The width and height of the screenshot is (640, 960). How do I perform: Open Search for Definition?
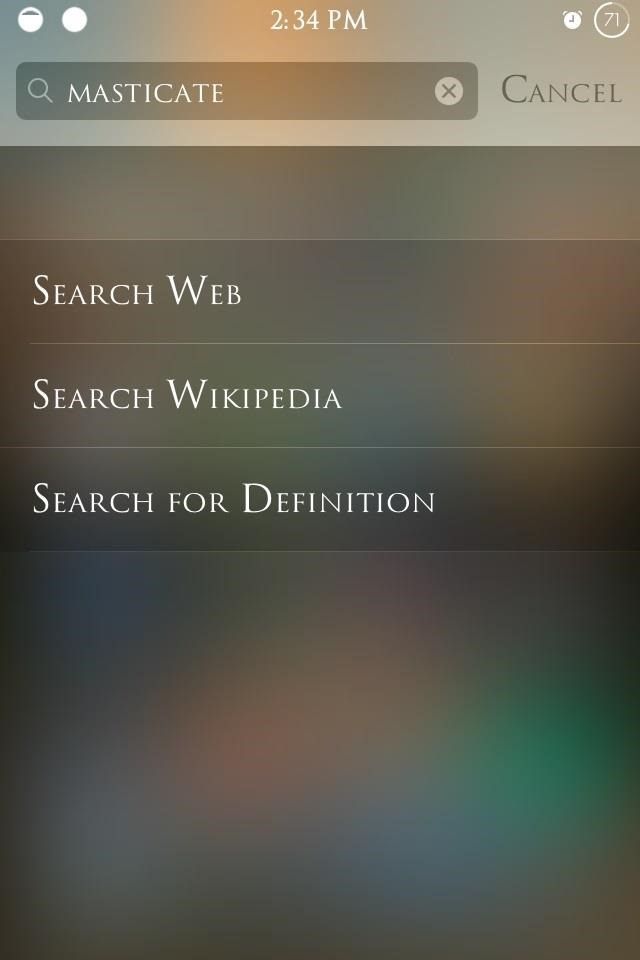[x=234, y=500]
